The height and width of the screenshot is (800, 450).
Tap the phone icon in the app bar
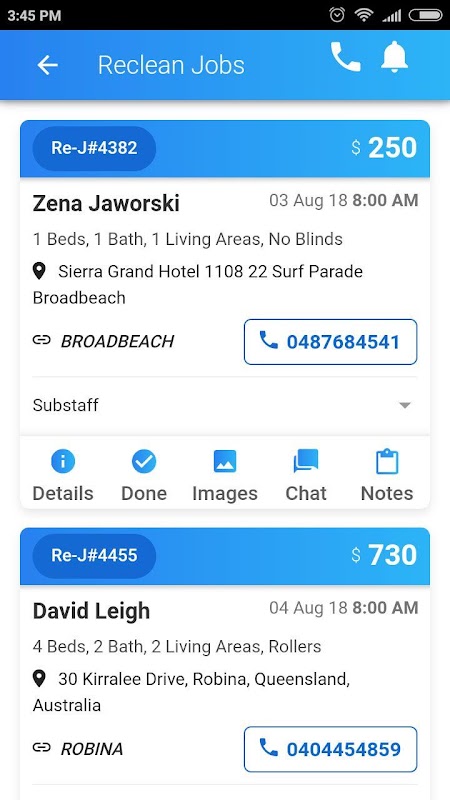click(x=345, y=57)
